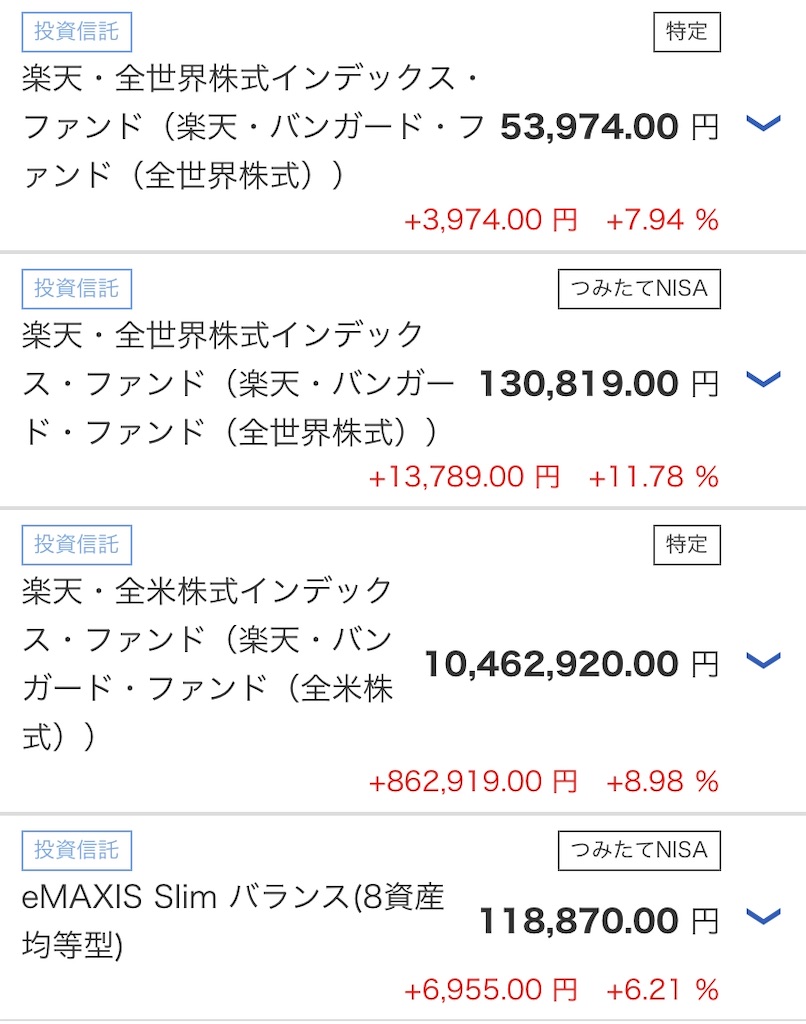Expand the 楽天・全米株式インデックス・ファンド row

763,660
